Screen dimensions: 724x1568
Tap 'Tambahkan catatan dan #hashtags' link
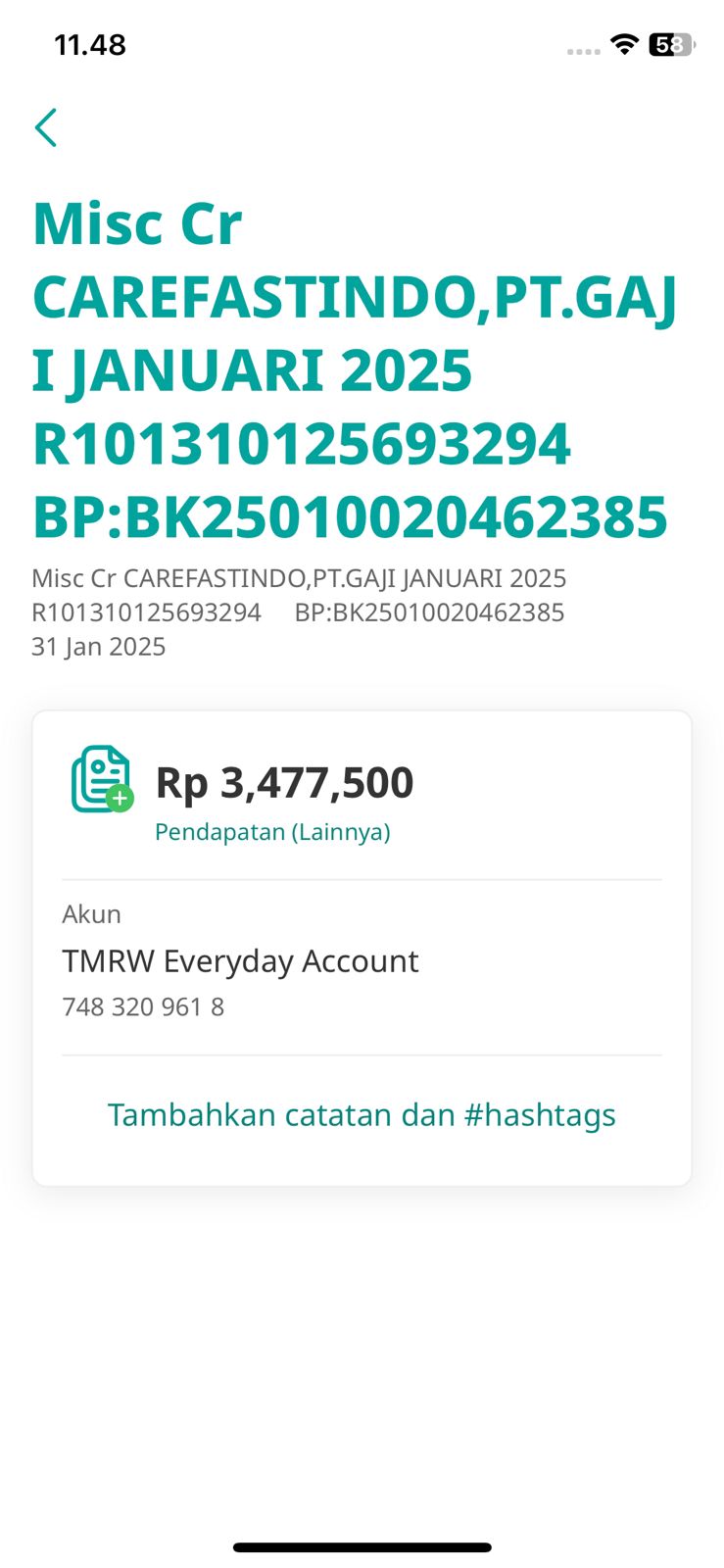pyautogui.click(x=362, y=1115)
